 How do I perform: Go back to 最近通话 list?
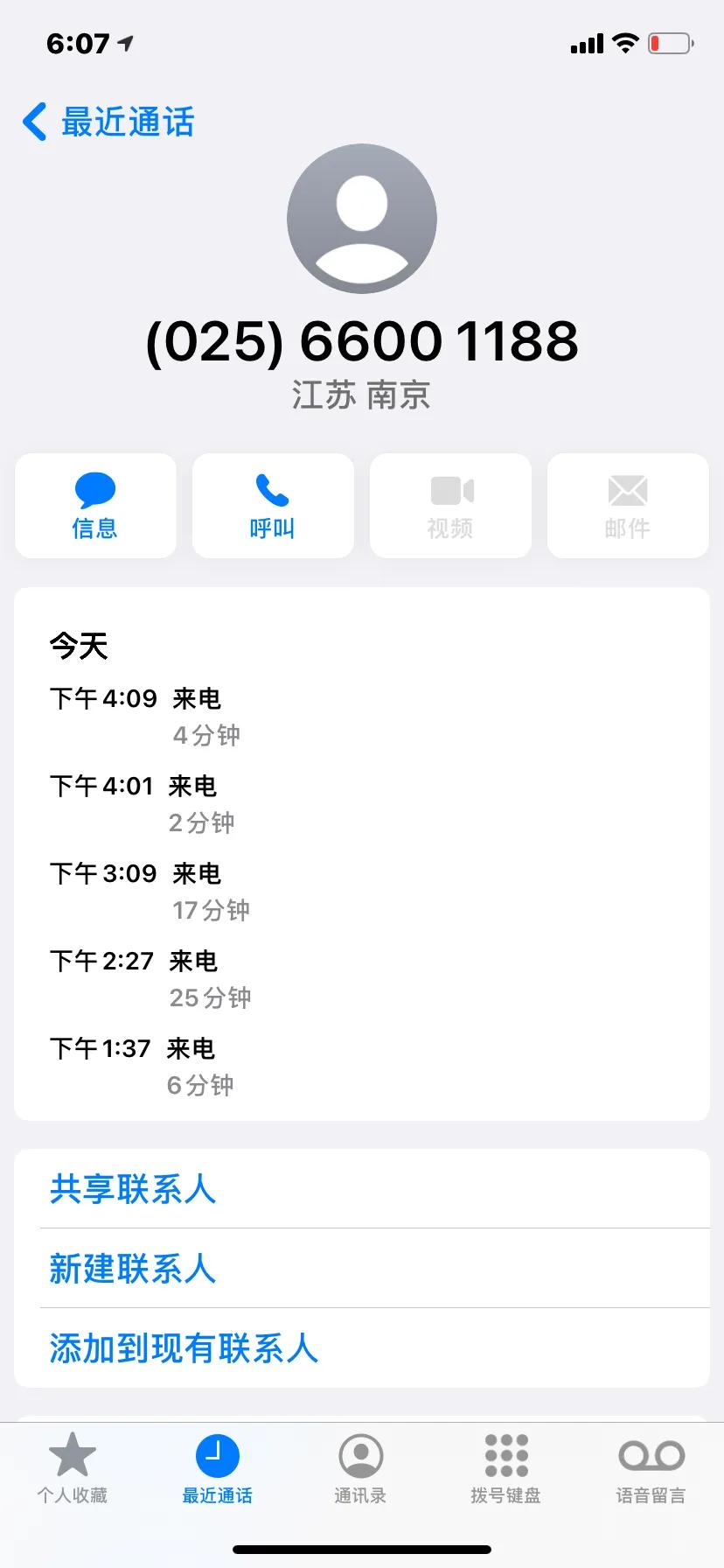click(x=105, y=122)
